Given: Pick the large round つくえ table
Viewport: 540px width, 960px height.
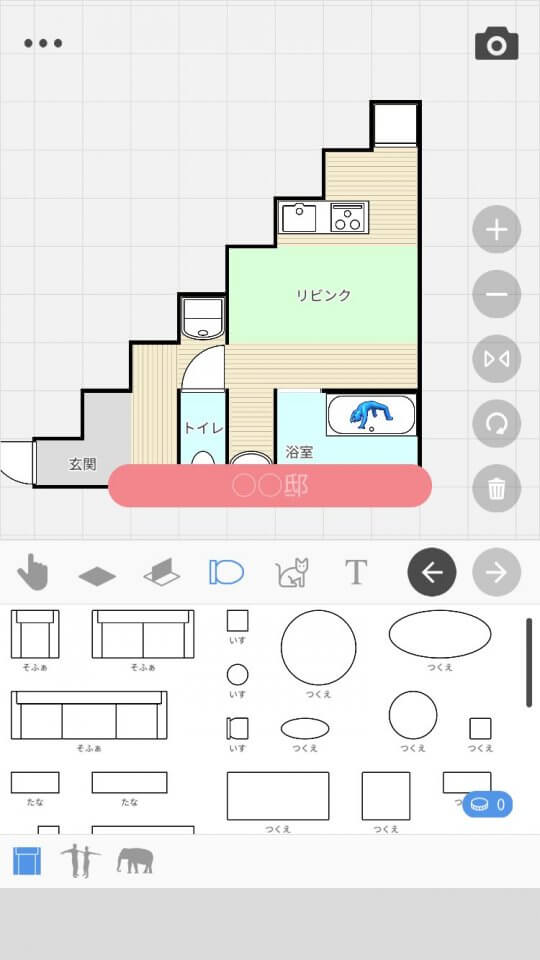Looking at the screenshot, I should point(318,647).
